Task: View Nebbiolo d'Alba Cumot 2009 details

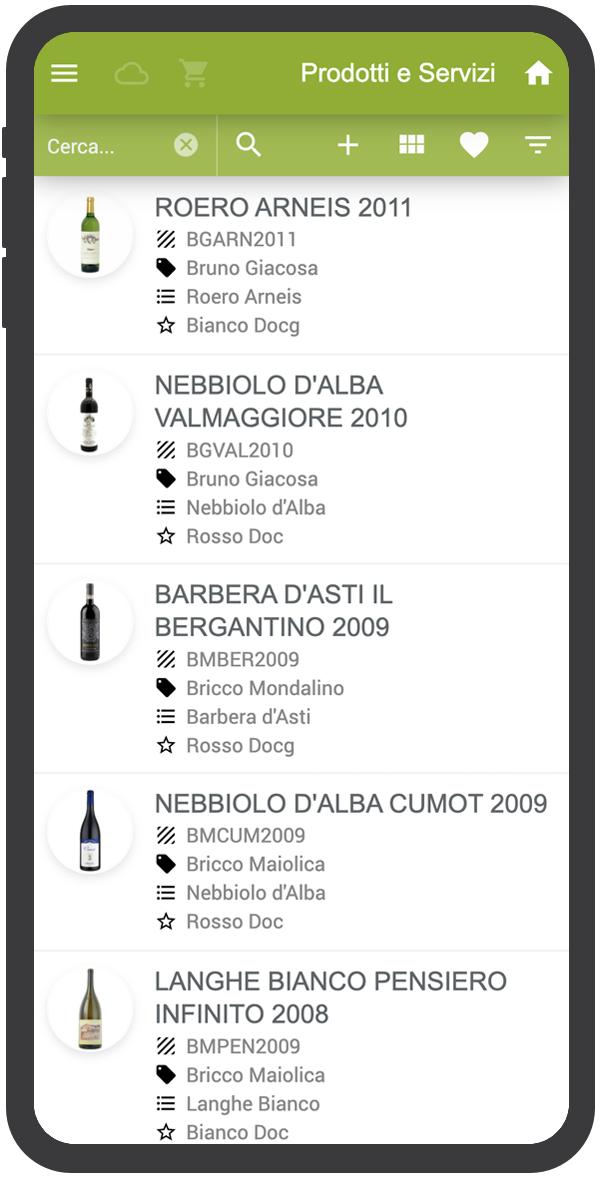Action: [x=301, y=862]
